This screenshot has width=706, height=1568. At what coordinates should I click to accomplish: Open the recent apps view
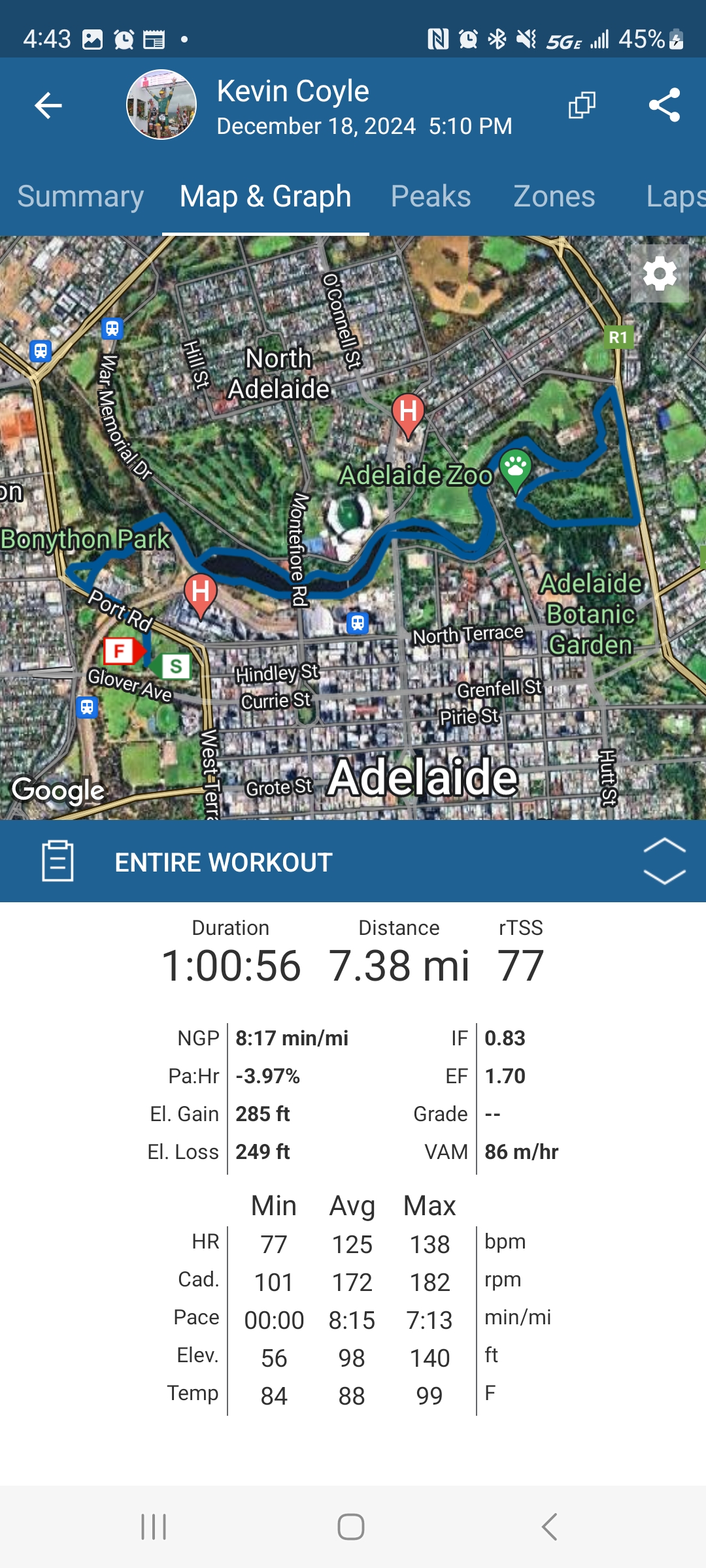click(x=154, y=1527)
